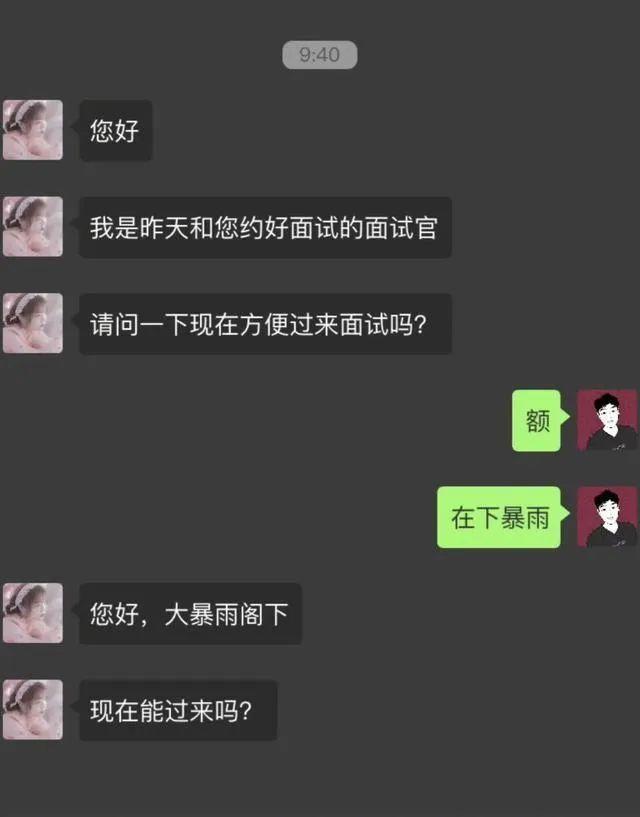
Task: Open the avatar beside 现在能过来吗?
Action: (32, 710)
